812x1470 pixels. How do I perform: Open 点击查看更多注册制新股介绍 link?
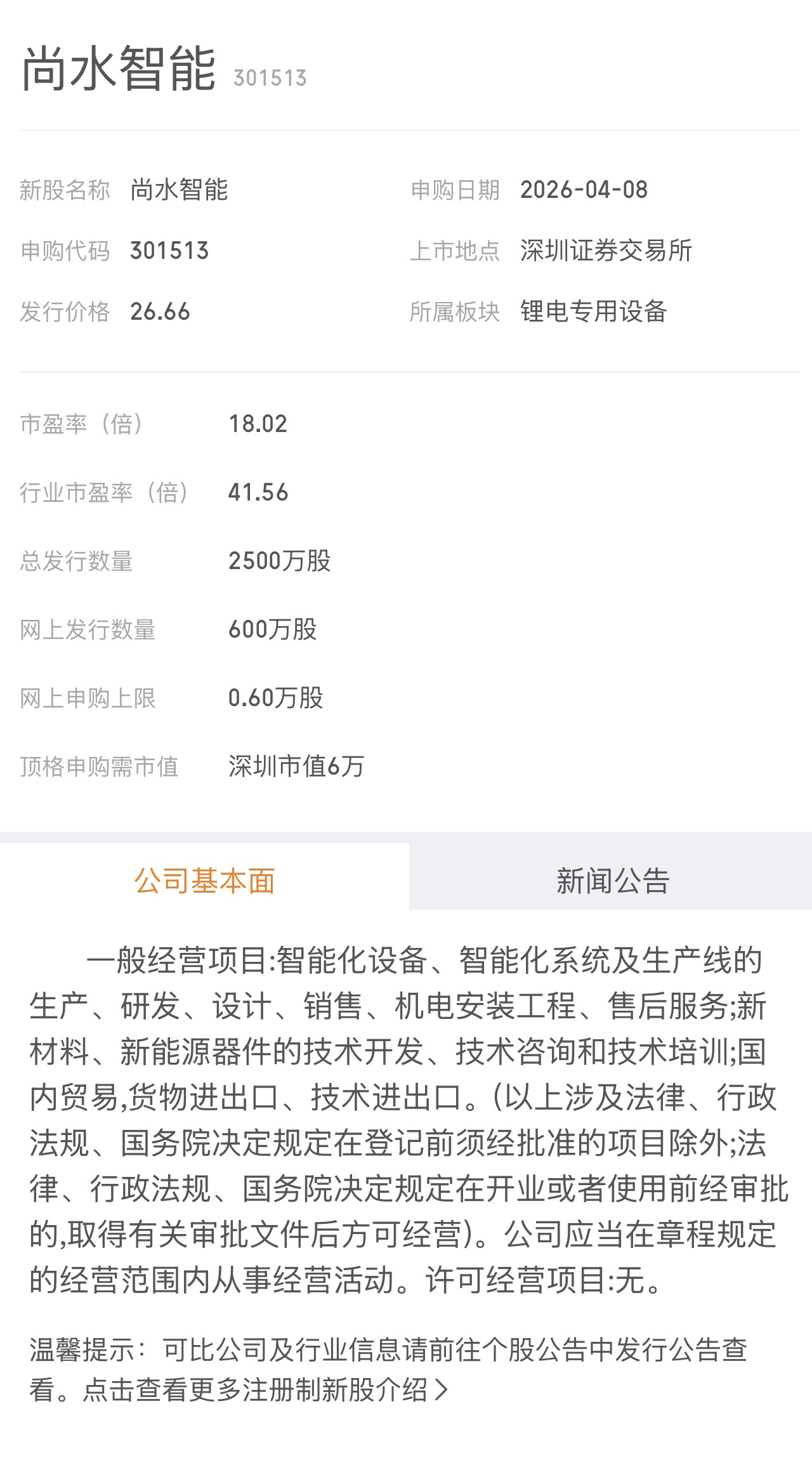click(x=265, y=1391)
